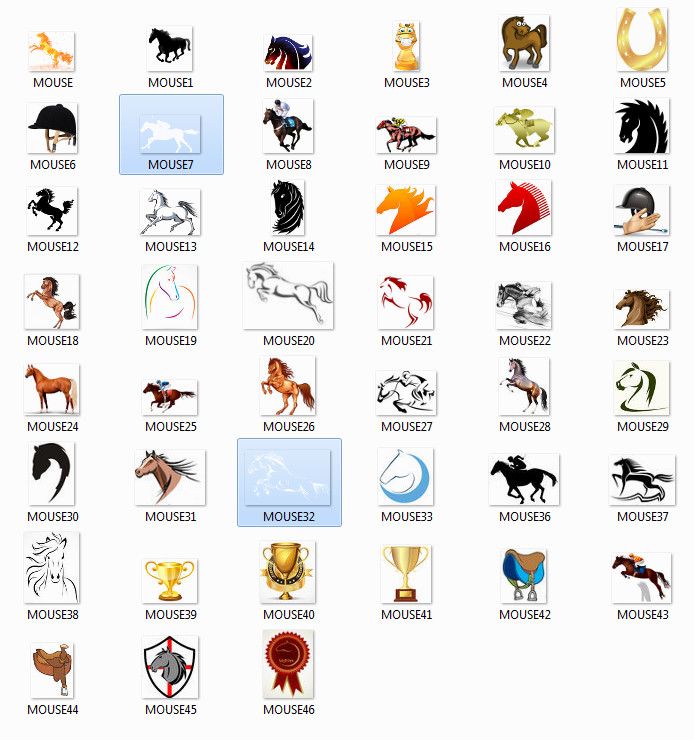Viewport: 694px width, 740px height.
Task: Open the MOUSE file with flaming horse
Action: (x=53, y=48)
